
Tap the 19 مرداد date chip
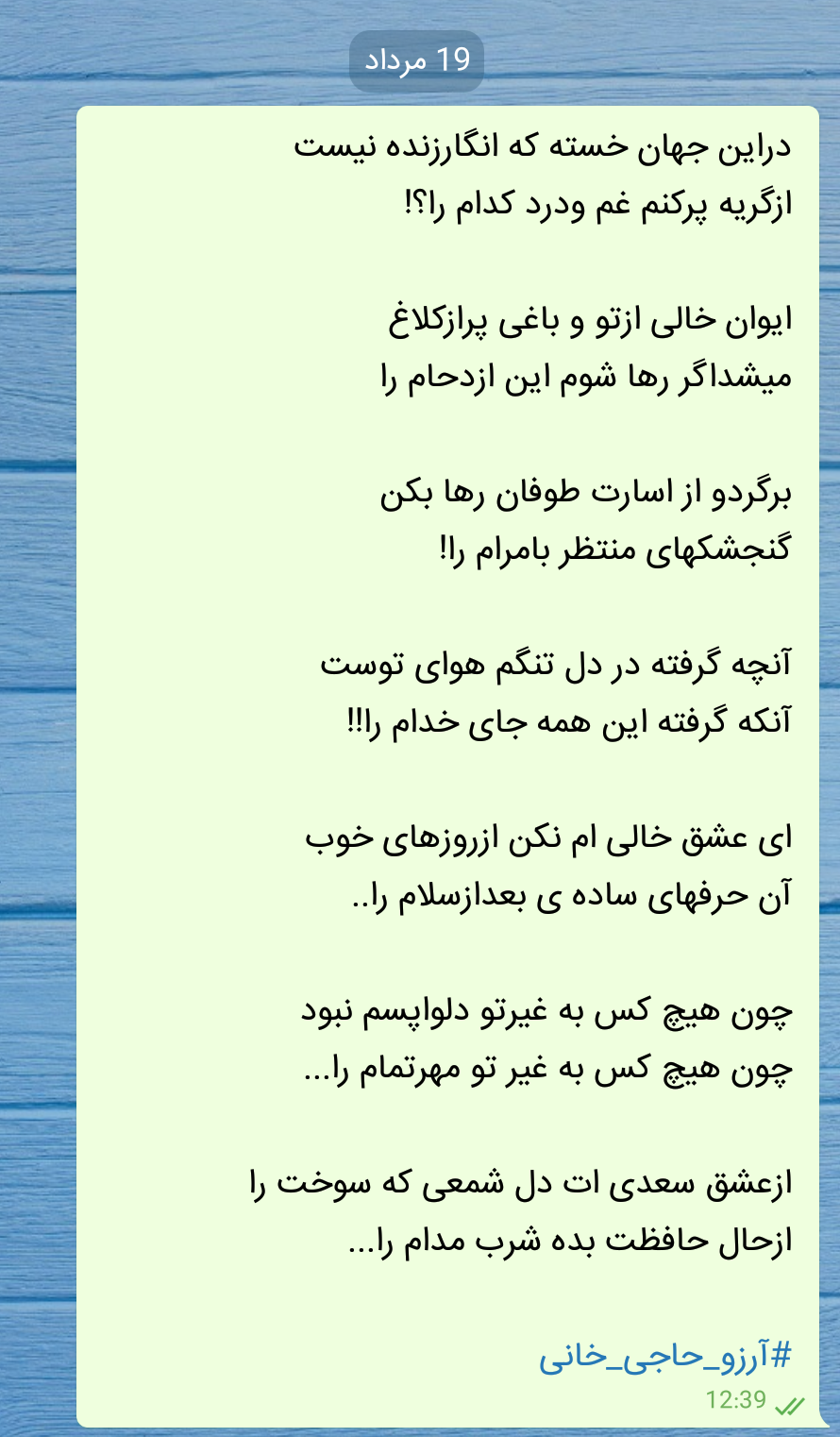416,61
